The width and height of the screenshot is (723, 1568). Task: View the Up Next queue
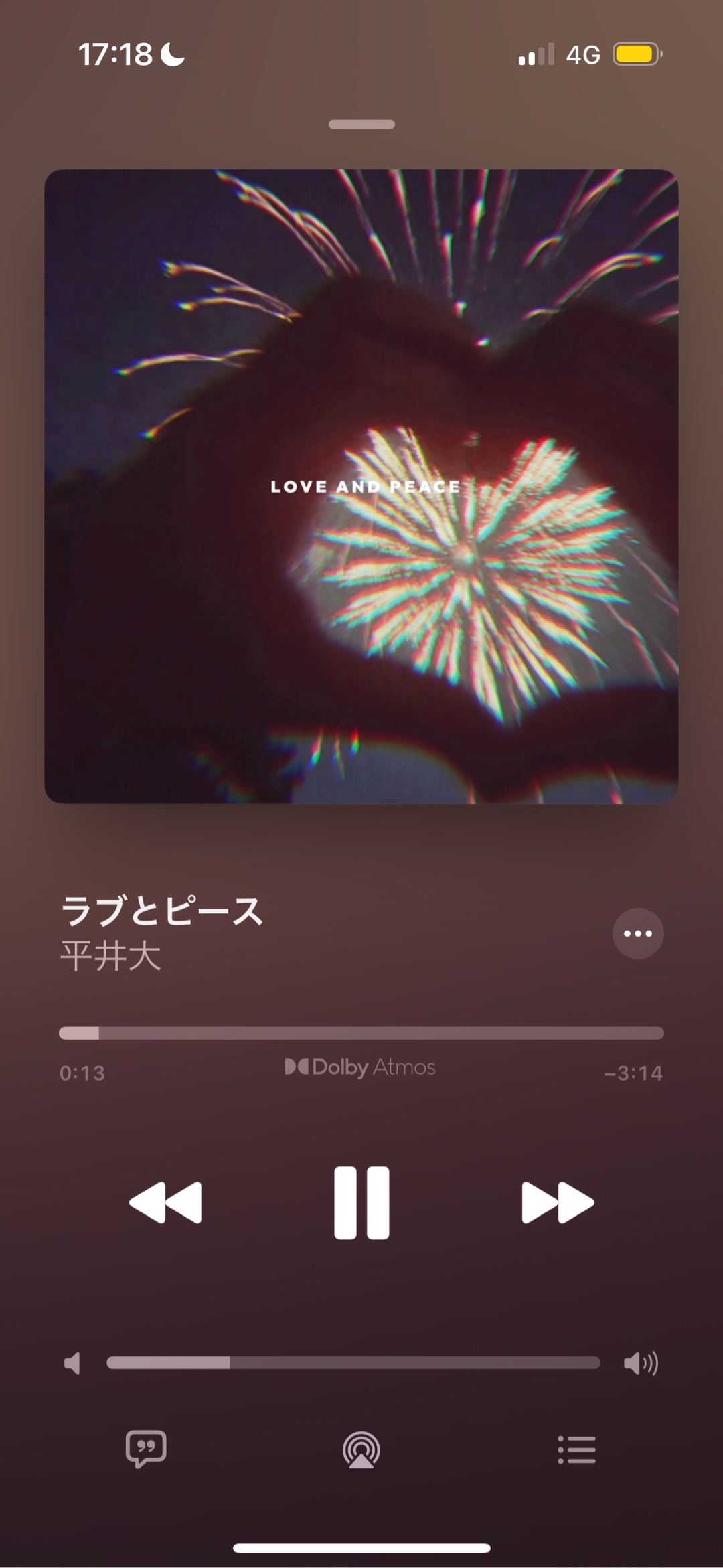tap(576, 1450)
